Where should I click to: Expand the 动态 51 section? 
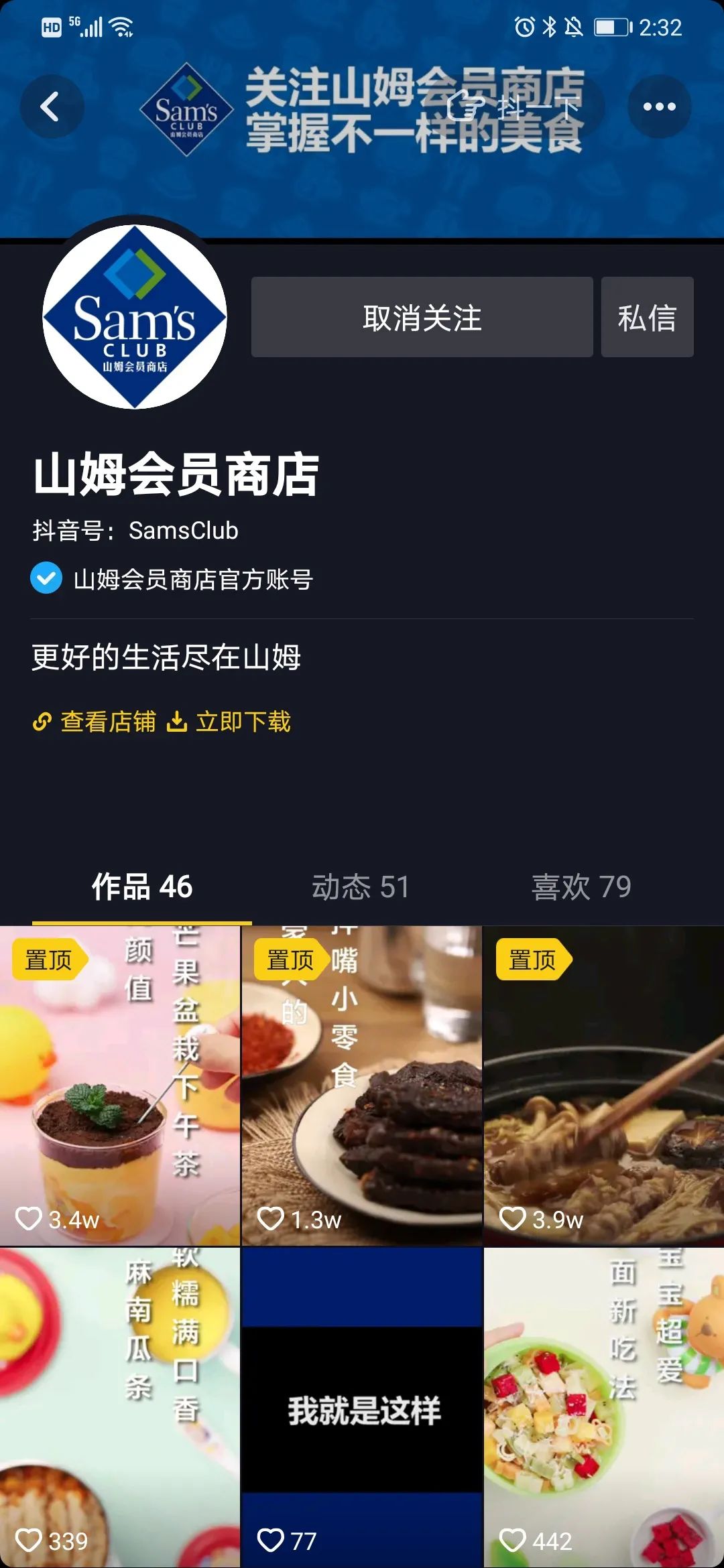coord(362,886)
